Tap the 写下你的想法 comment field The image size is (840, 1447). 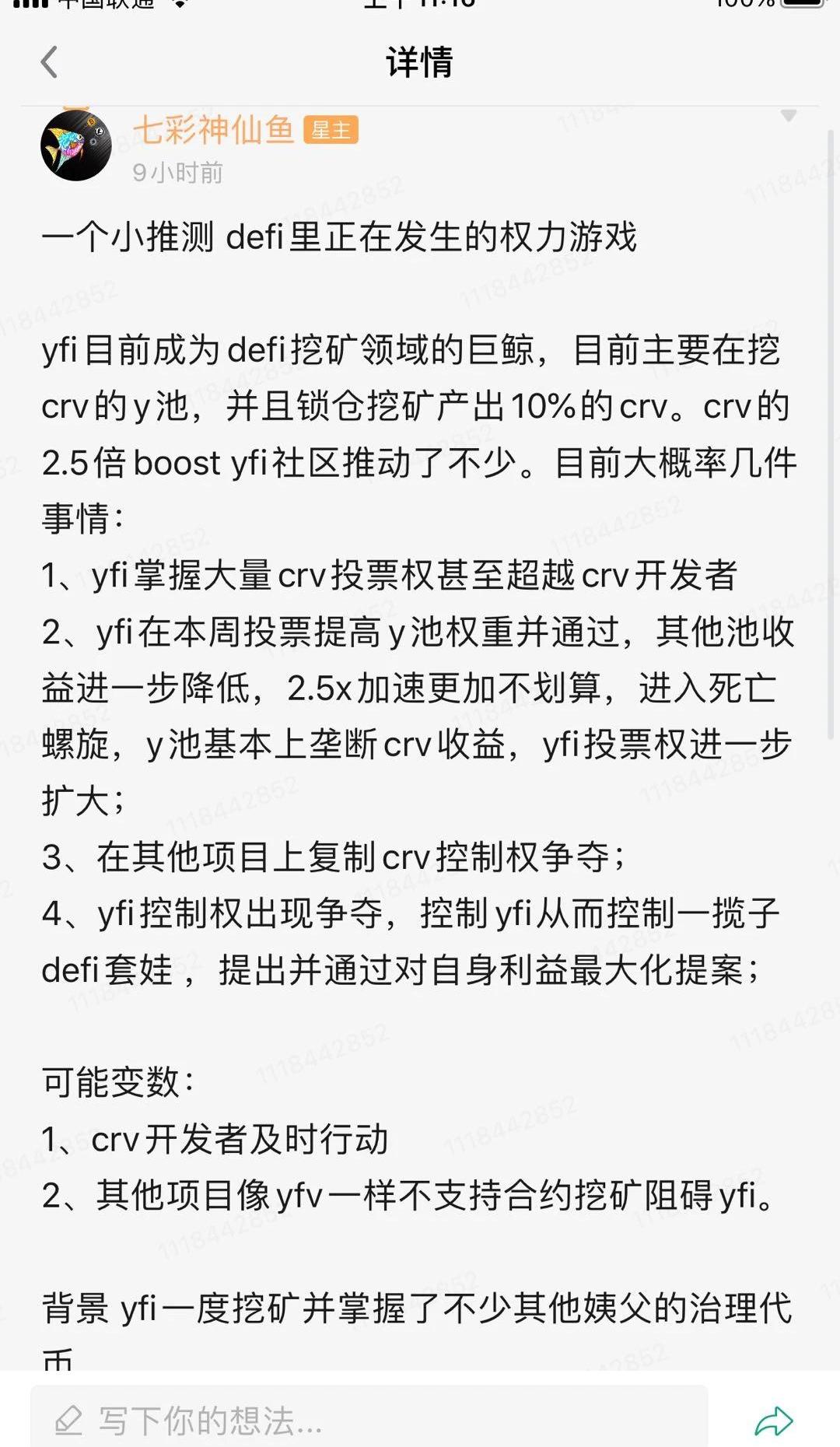[369, 1420]
